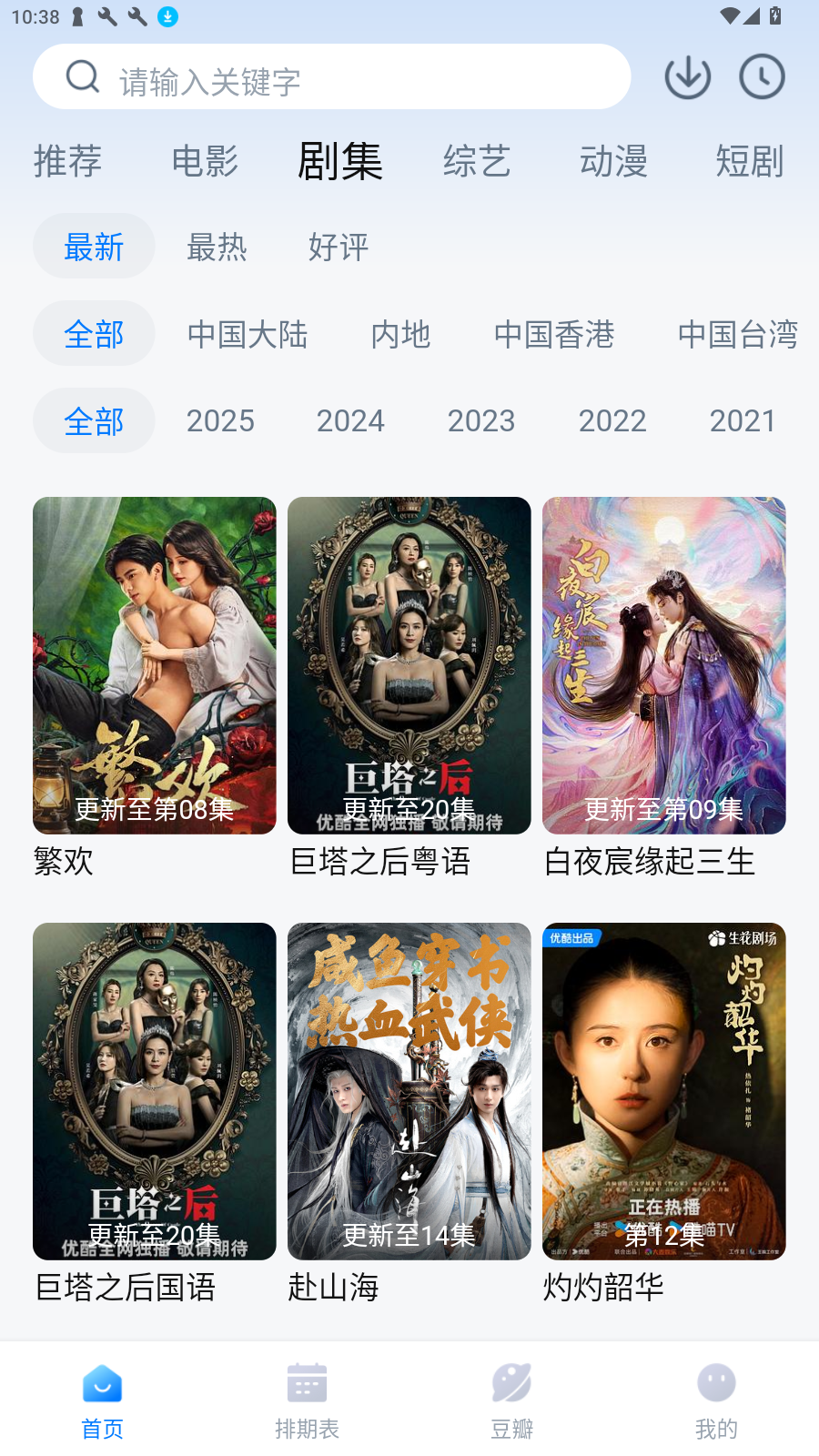Filter by 中国香港 region

point(554,334)
